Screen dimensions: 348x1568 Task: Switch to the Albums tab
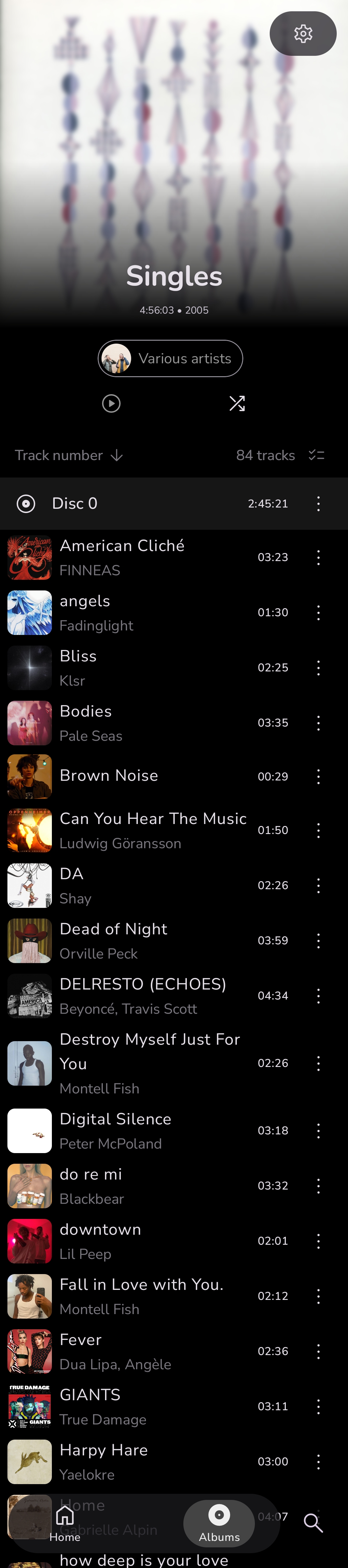(219, 1523)
